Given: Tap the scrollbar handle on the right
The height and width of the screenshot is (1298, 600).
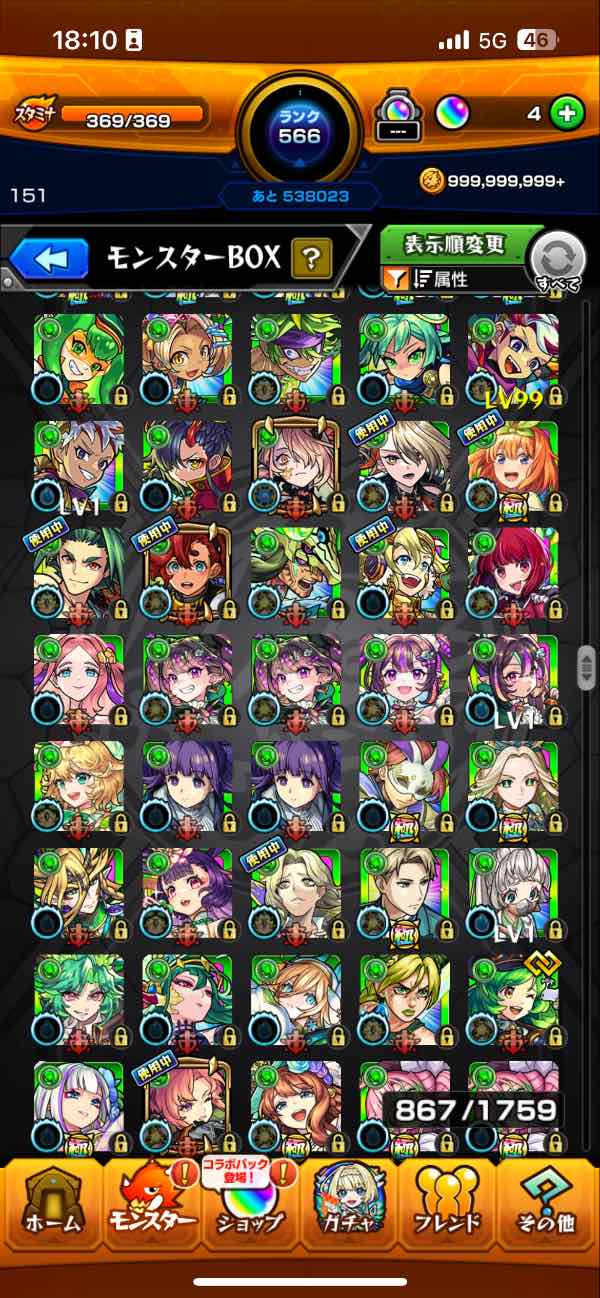Looking at the screenshot, I should (x=587, y=663).
